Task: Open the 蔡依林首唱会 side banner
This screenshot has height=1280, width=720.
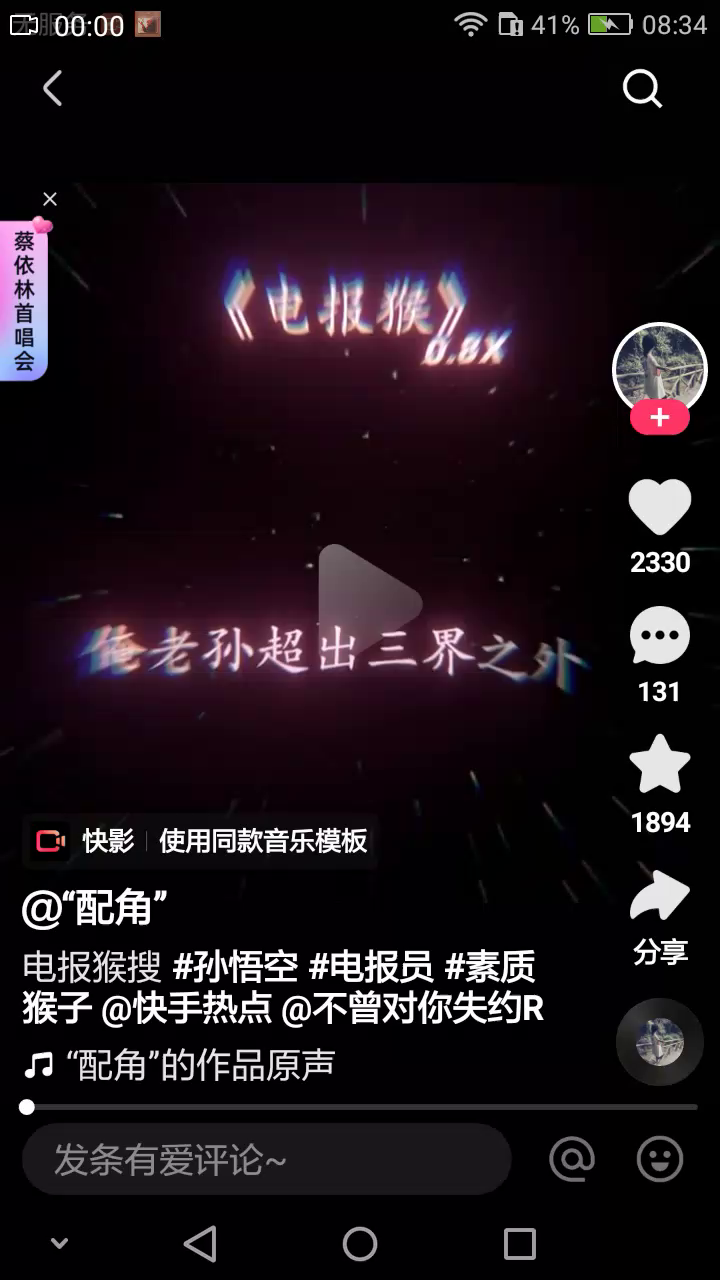Action: click(x=24, y=300)
